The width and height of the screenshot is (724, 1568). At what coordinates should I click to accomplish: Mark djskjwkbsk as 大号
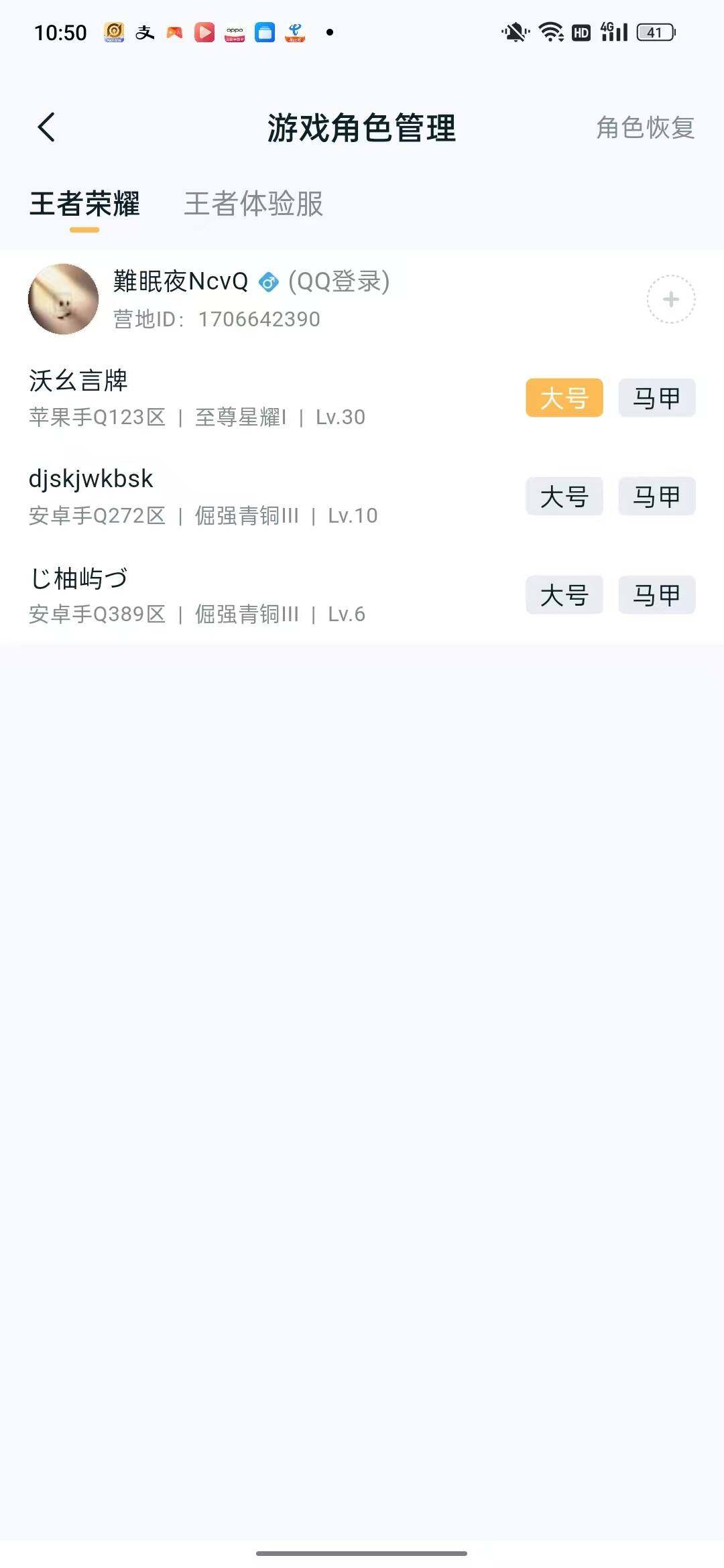[564, 497]
